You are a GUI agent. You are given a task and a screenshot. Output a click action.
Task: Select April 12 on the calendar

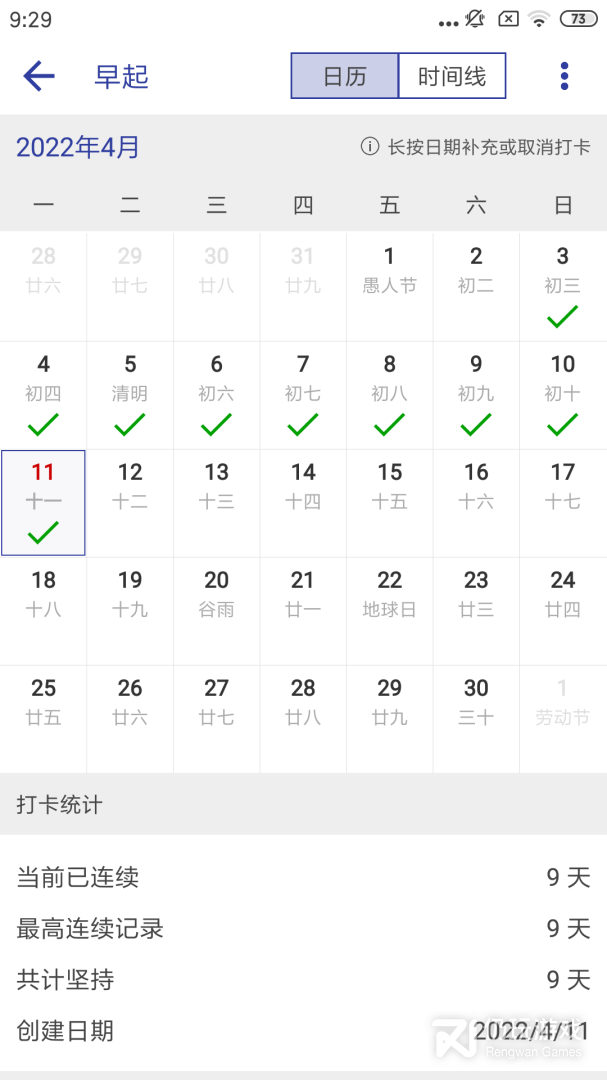point(130,486)
